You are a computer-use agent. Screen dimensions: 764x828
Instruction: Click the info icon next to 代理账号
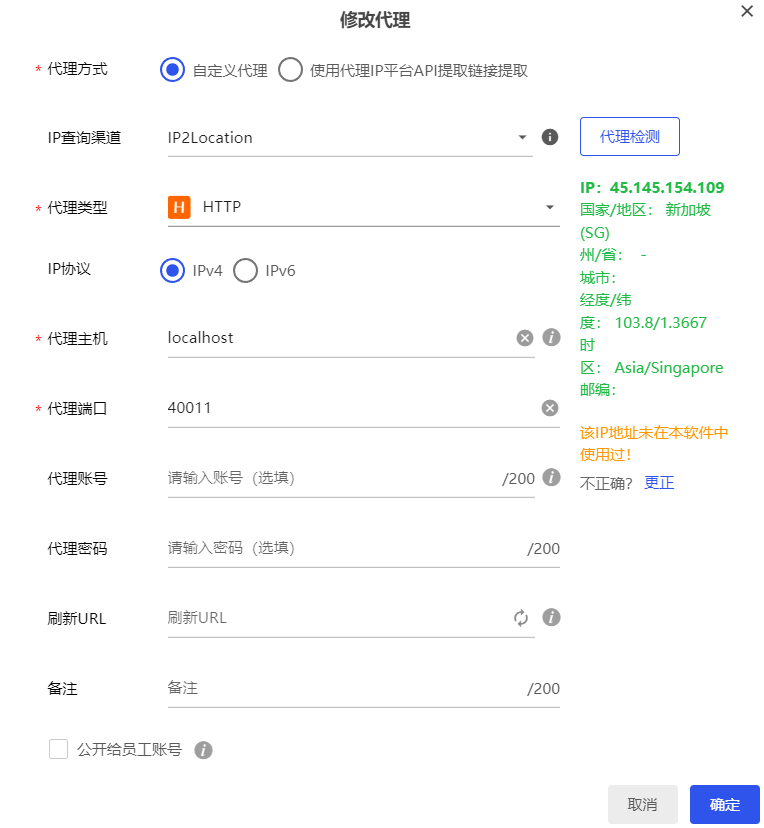[550, 477]
